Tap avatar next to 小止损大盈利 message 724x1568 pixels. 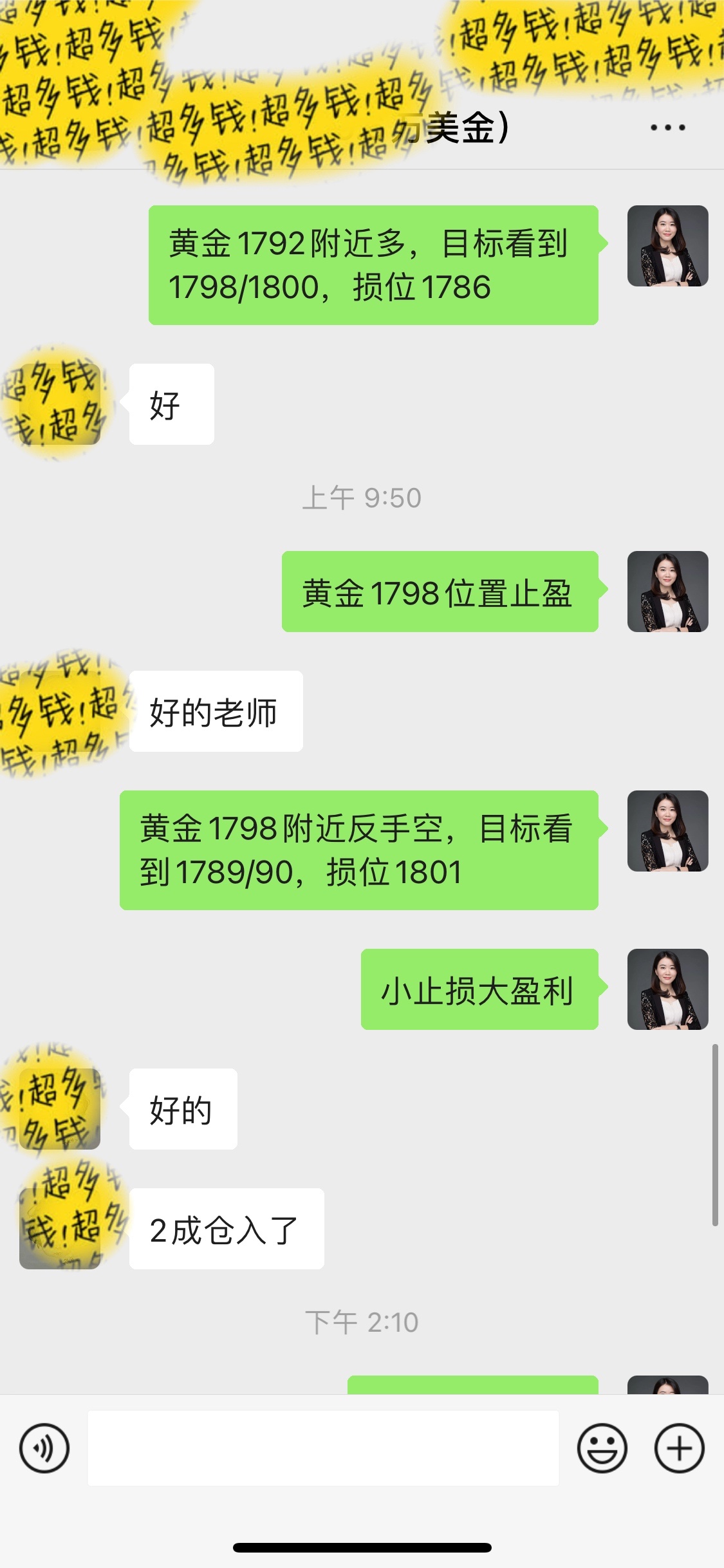[x=667, y=989]
